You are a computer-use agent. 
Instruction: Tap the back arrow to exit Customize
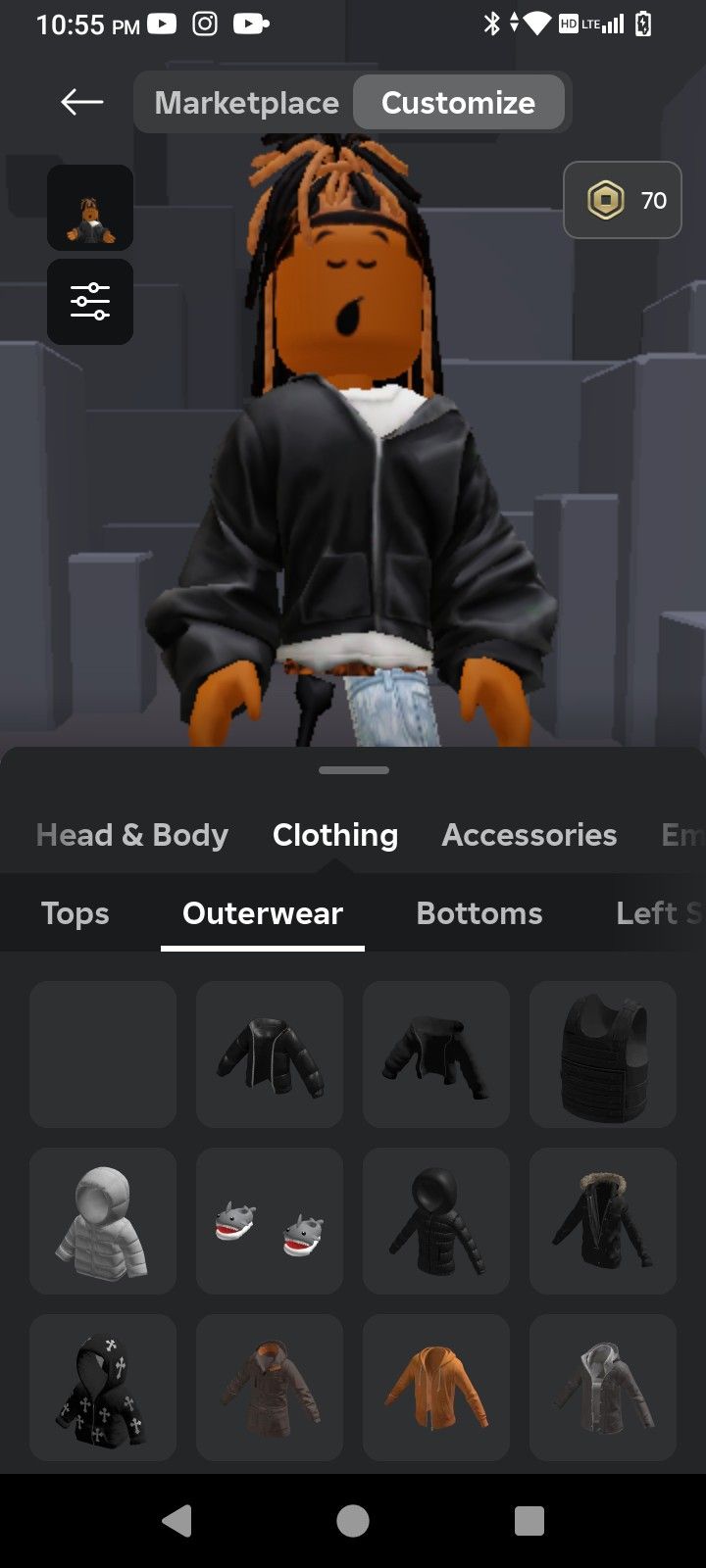[80, 101]
